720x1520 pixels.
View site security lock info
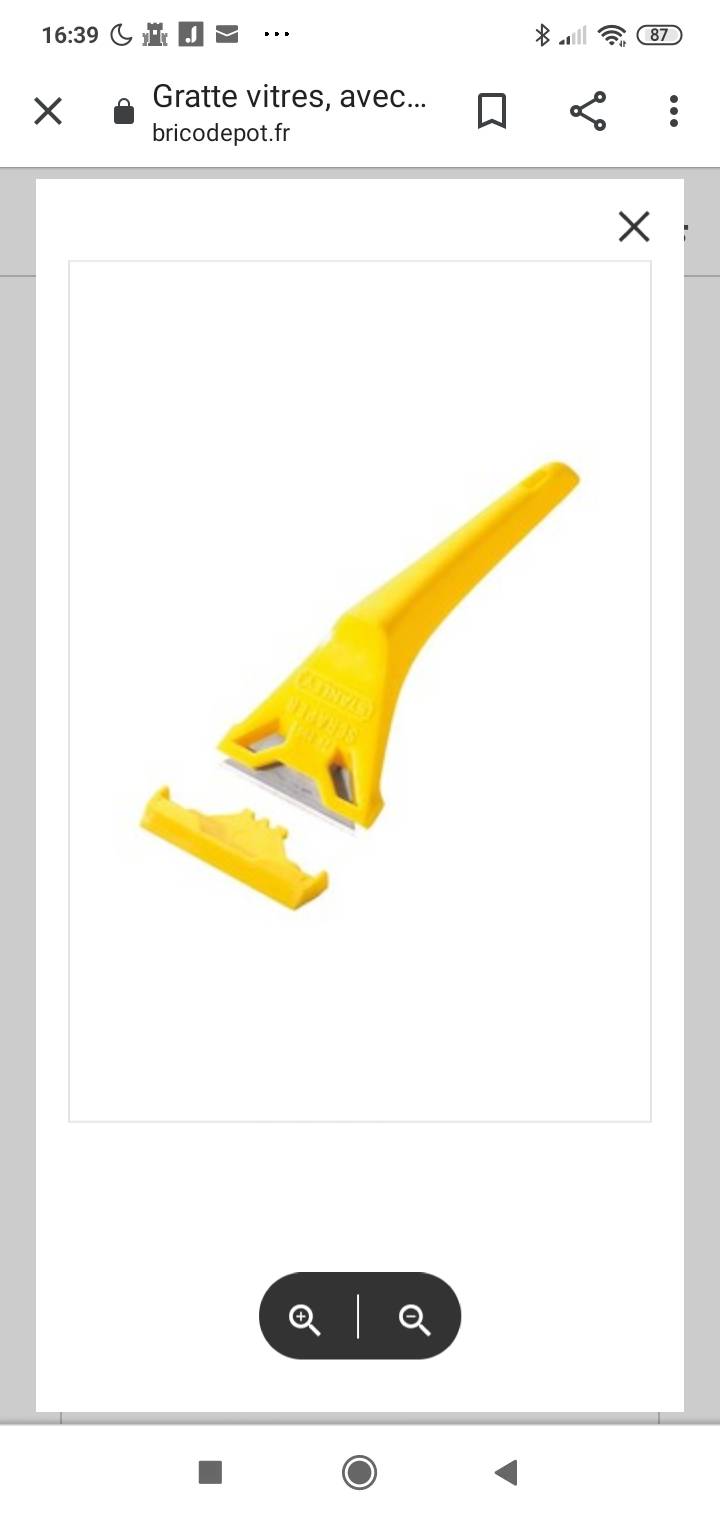[x=124, y=111]
